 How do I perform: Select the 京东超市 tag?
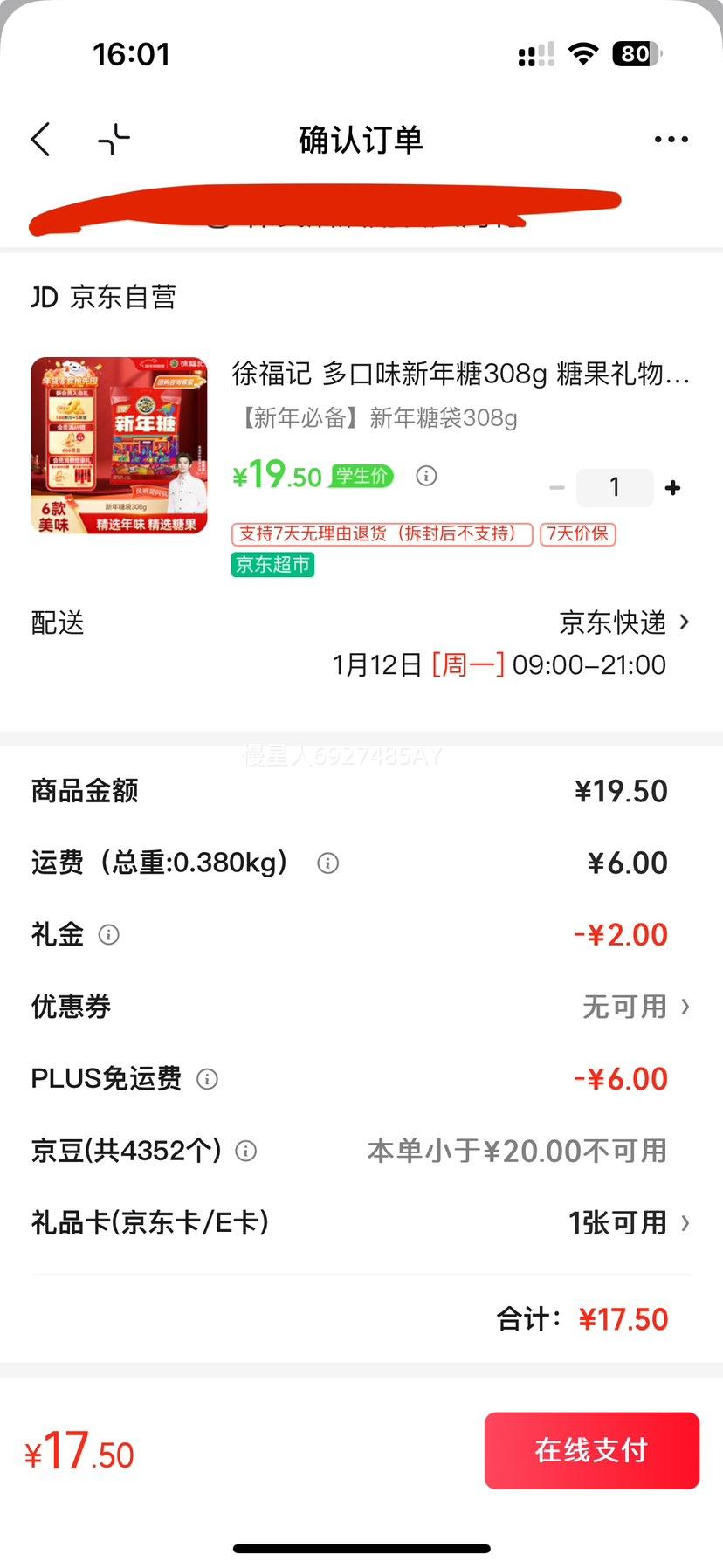[x=272, y=565]
